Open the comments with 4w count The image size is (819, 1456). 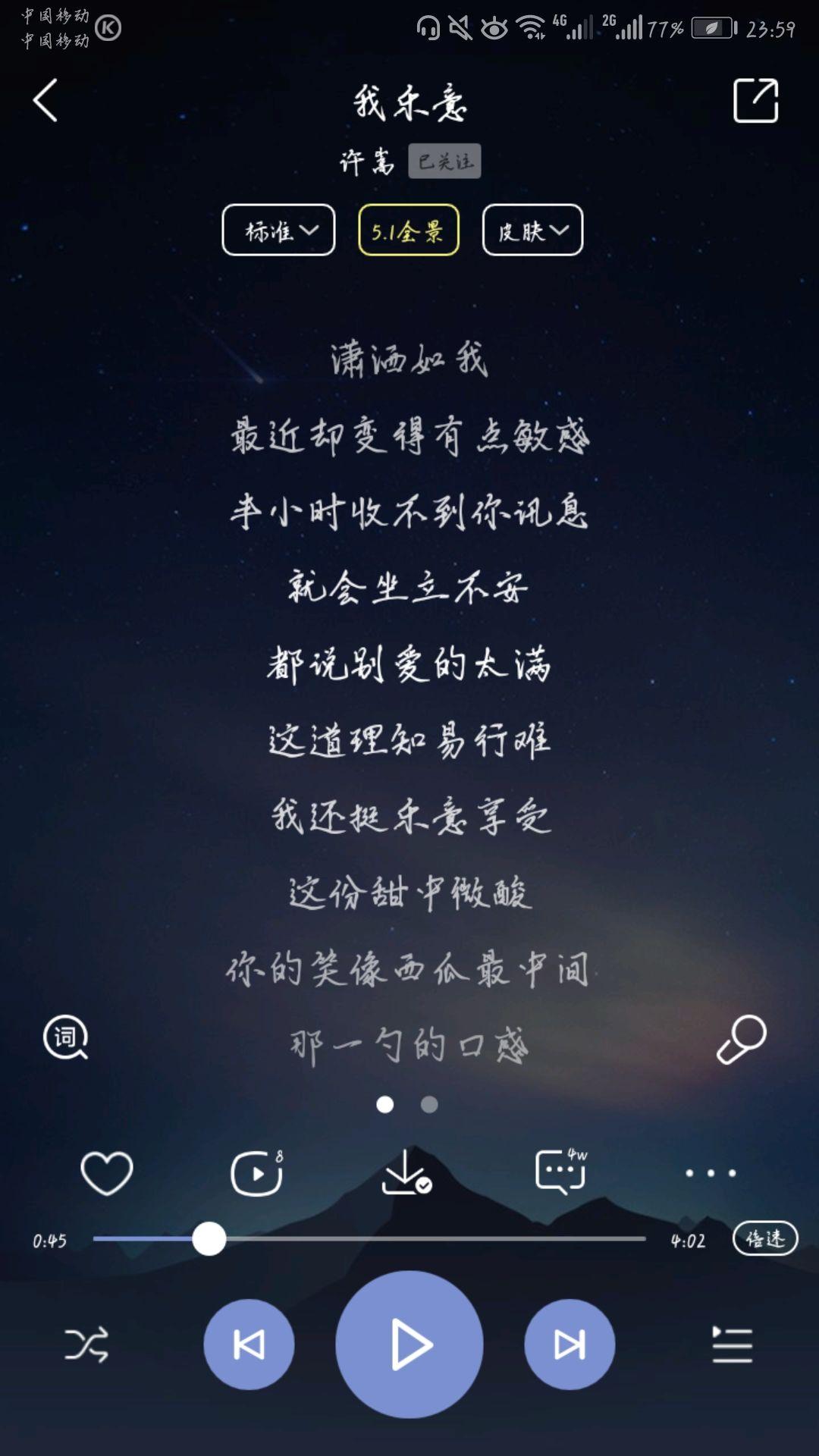click(560, 1173)
